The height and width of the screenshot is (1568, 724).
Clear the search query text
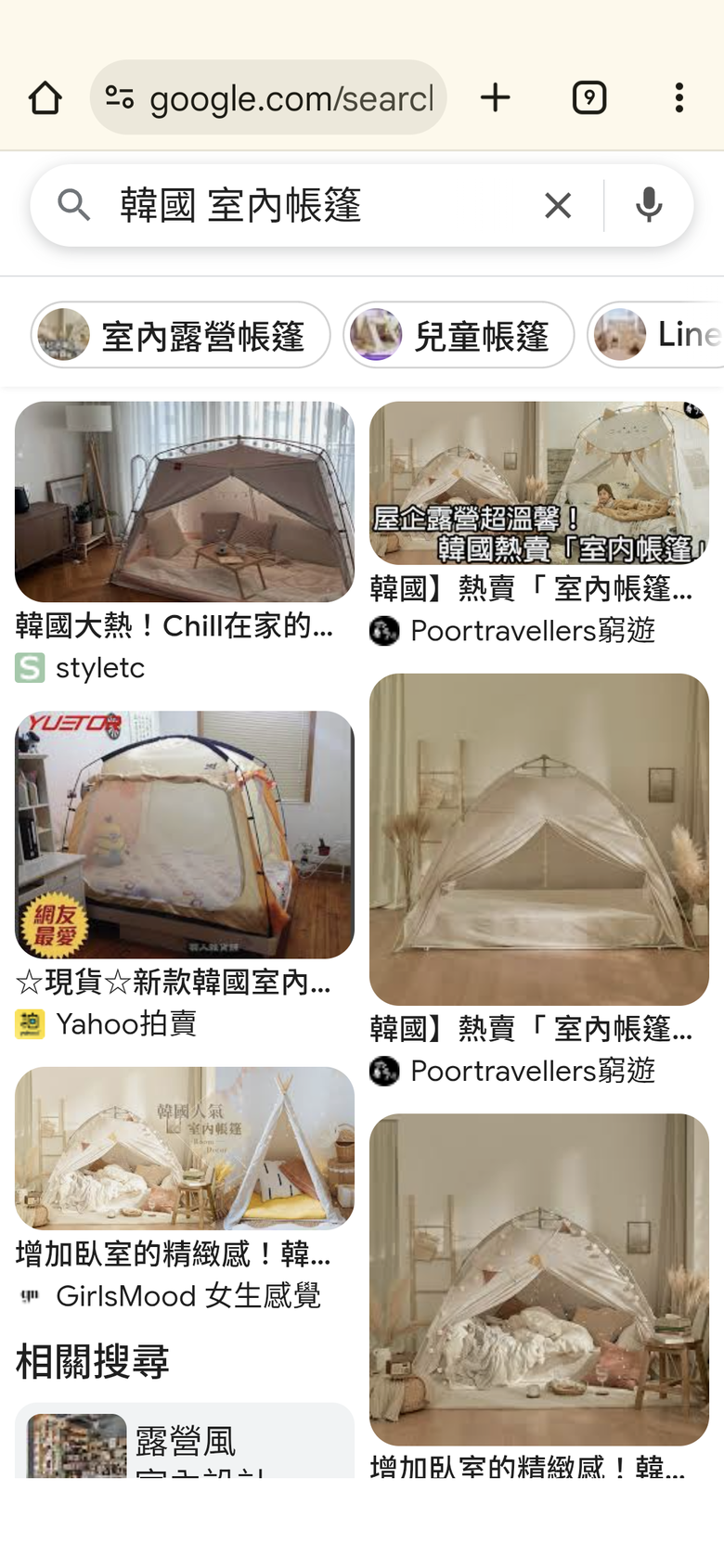pos(558,205)
